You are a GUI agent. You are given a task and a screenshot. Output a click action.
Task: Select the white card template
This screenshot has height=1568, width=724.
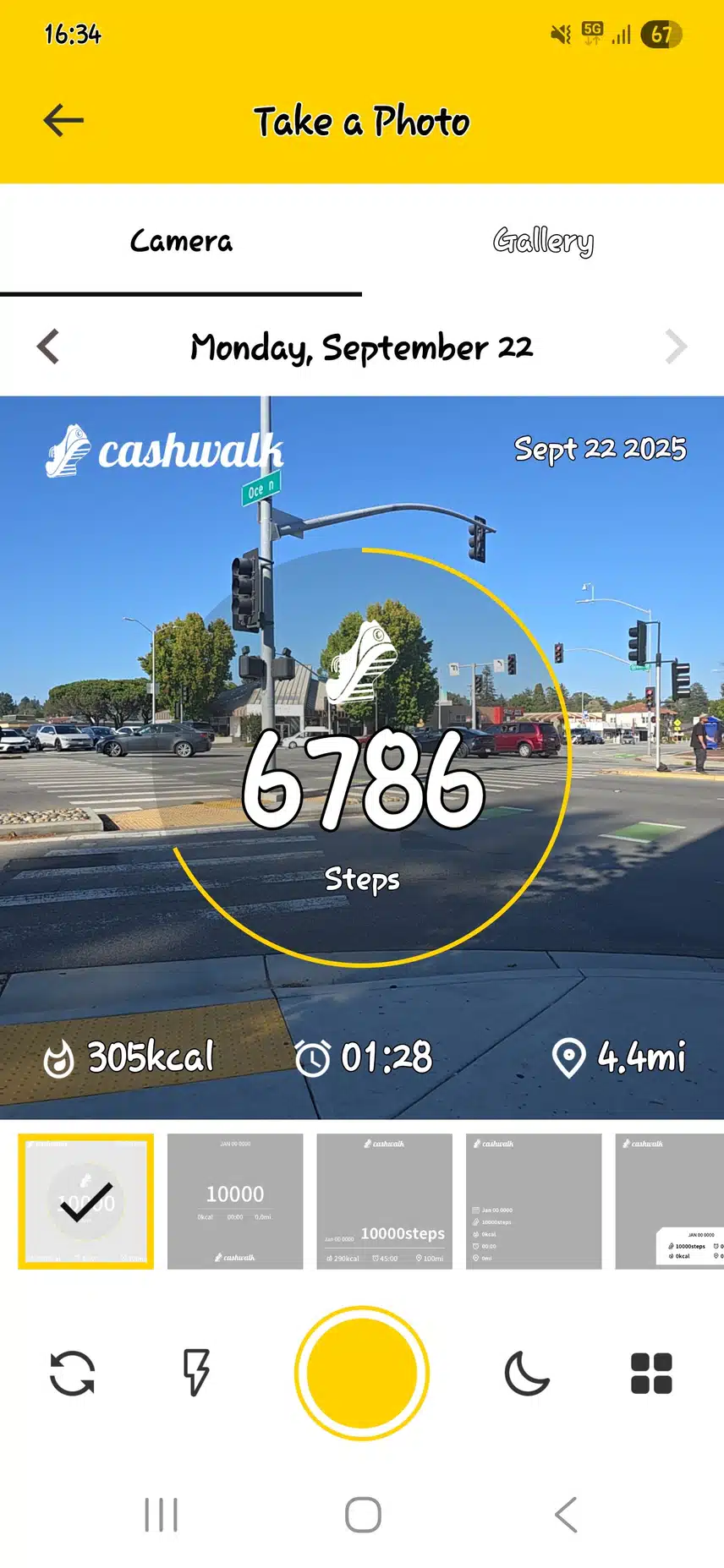pos(670,1200)
